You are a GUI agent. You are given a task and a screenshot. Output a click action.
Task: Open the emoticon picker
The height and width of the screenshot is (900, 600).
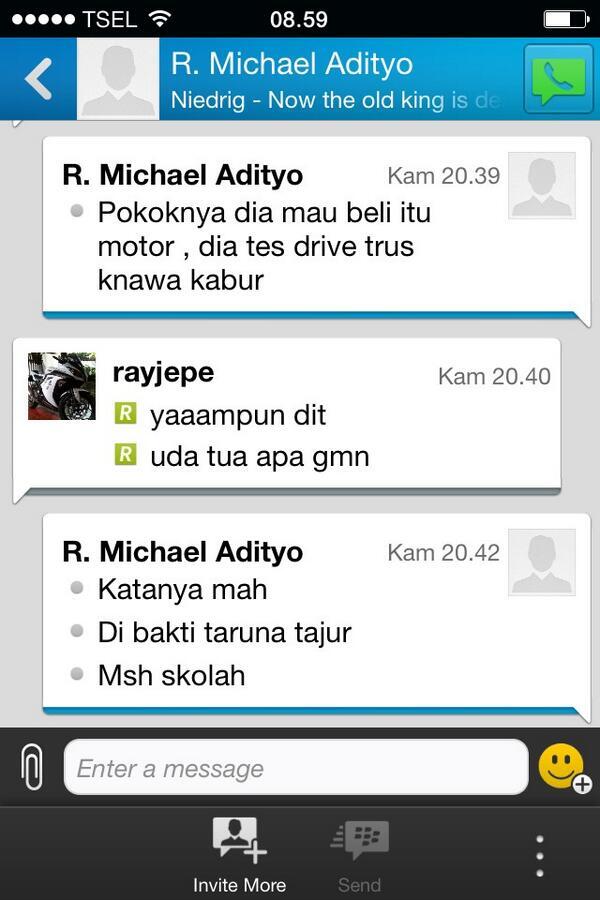click(563, 768)
